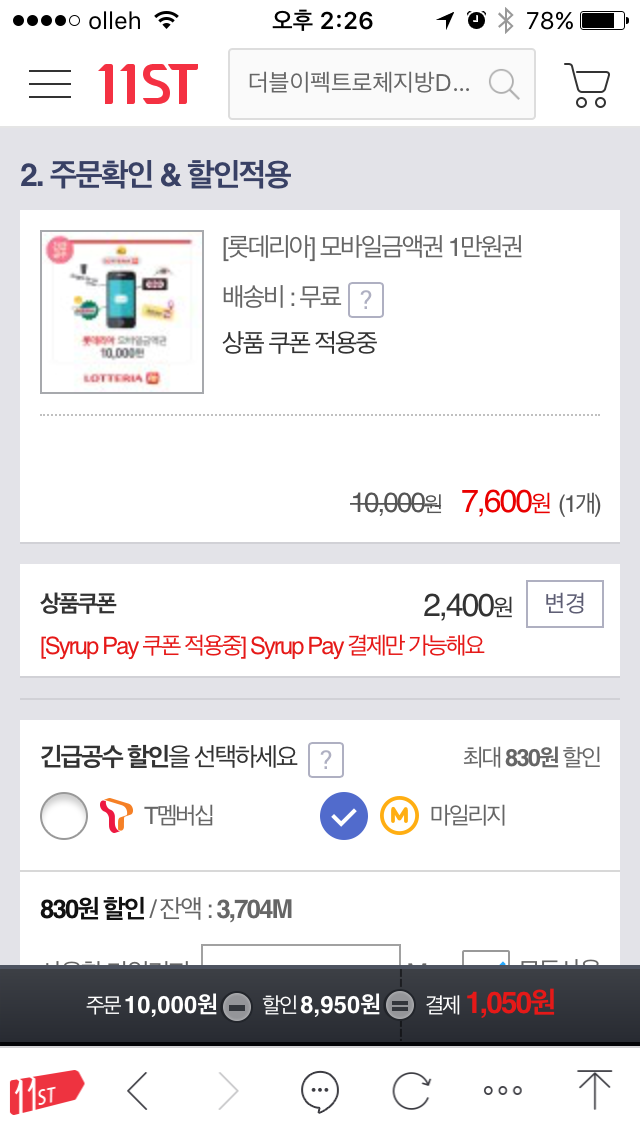The height and width of the screenshot is (1136, 640).
Task: Open the shopping cart
Action: 586,84
